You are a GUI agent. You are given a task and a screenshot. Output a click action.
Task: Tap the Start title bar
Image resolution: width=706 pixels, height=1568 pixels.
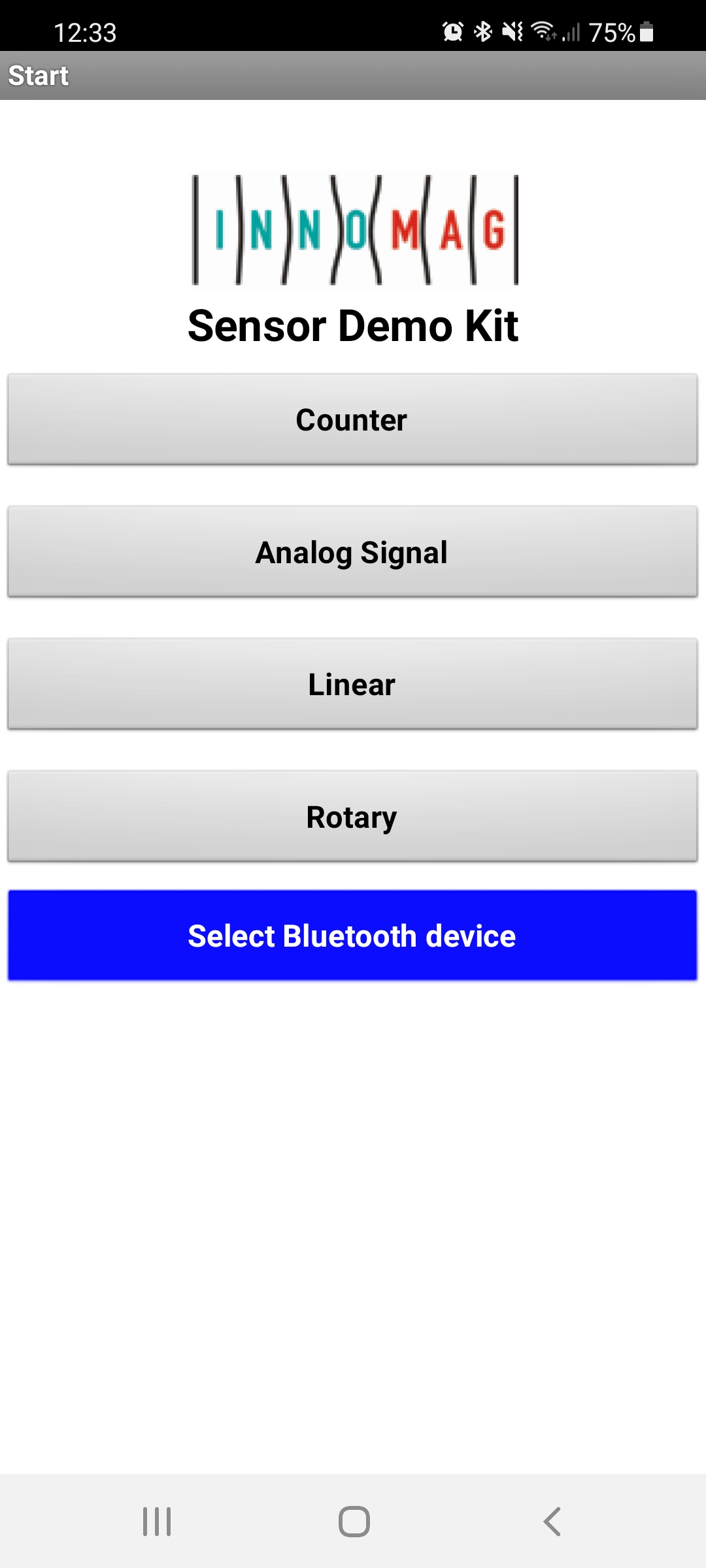click(x=38, y=75)
